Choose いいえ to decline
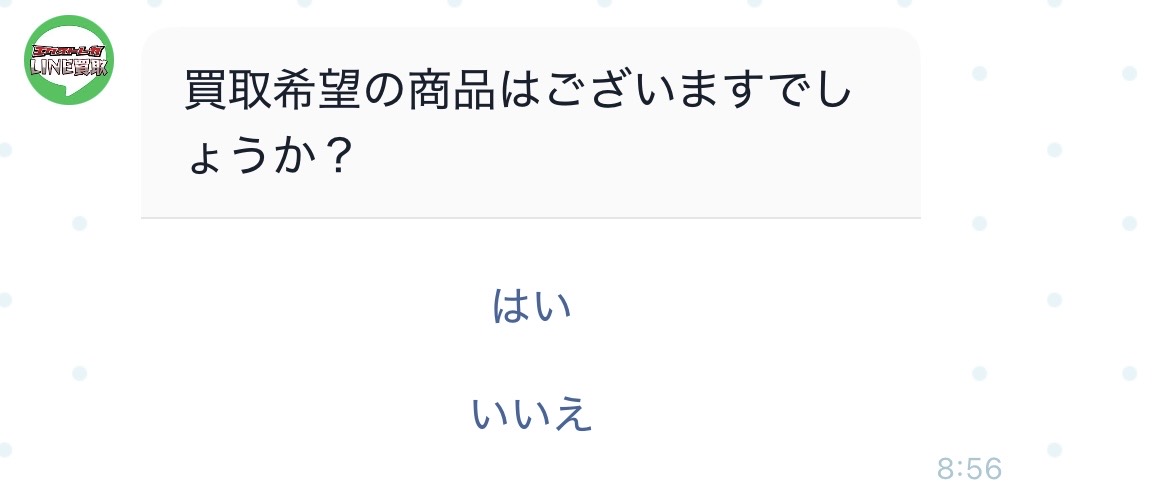Image resolution: width=1170 pixels, height=501 pixels. [x=531, y=414]
